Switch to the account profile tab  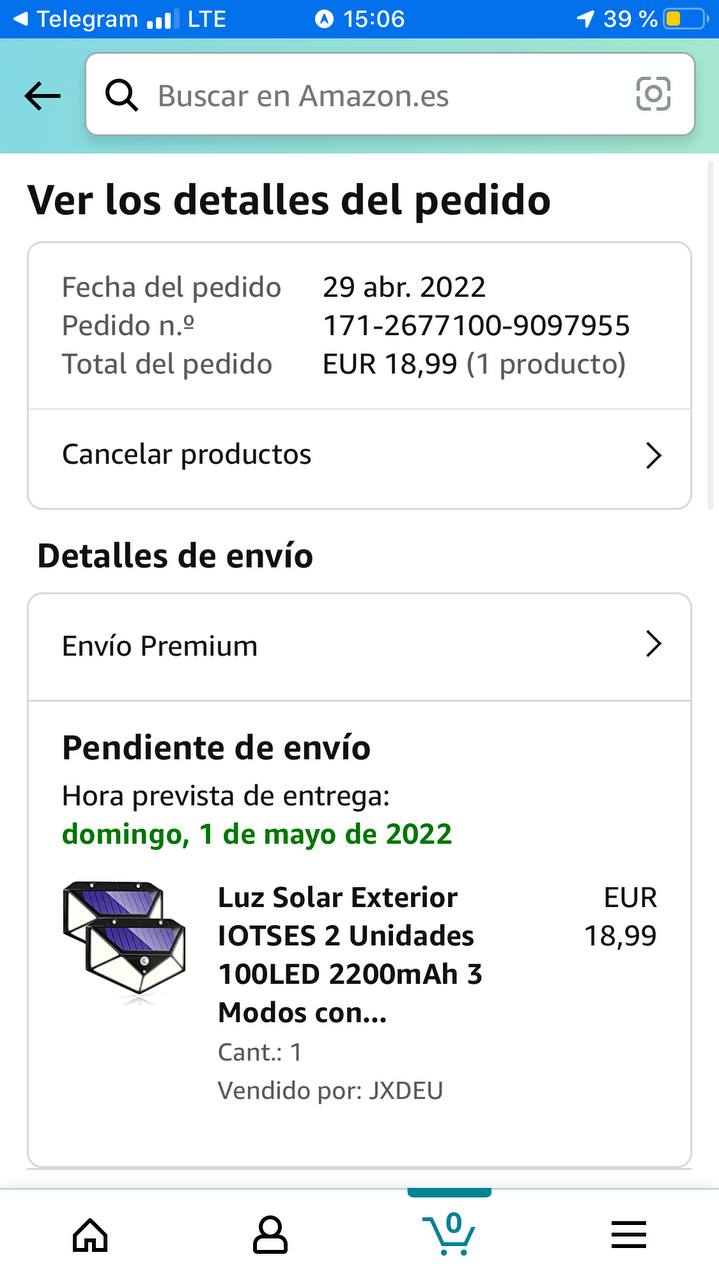tap(270, 1236)
